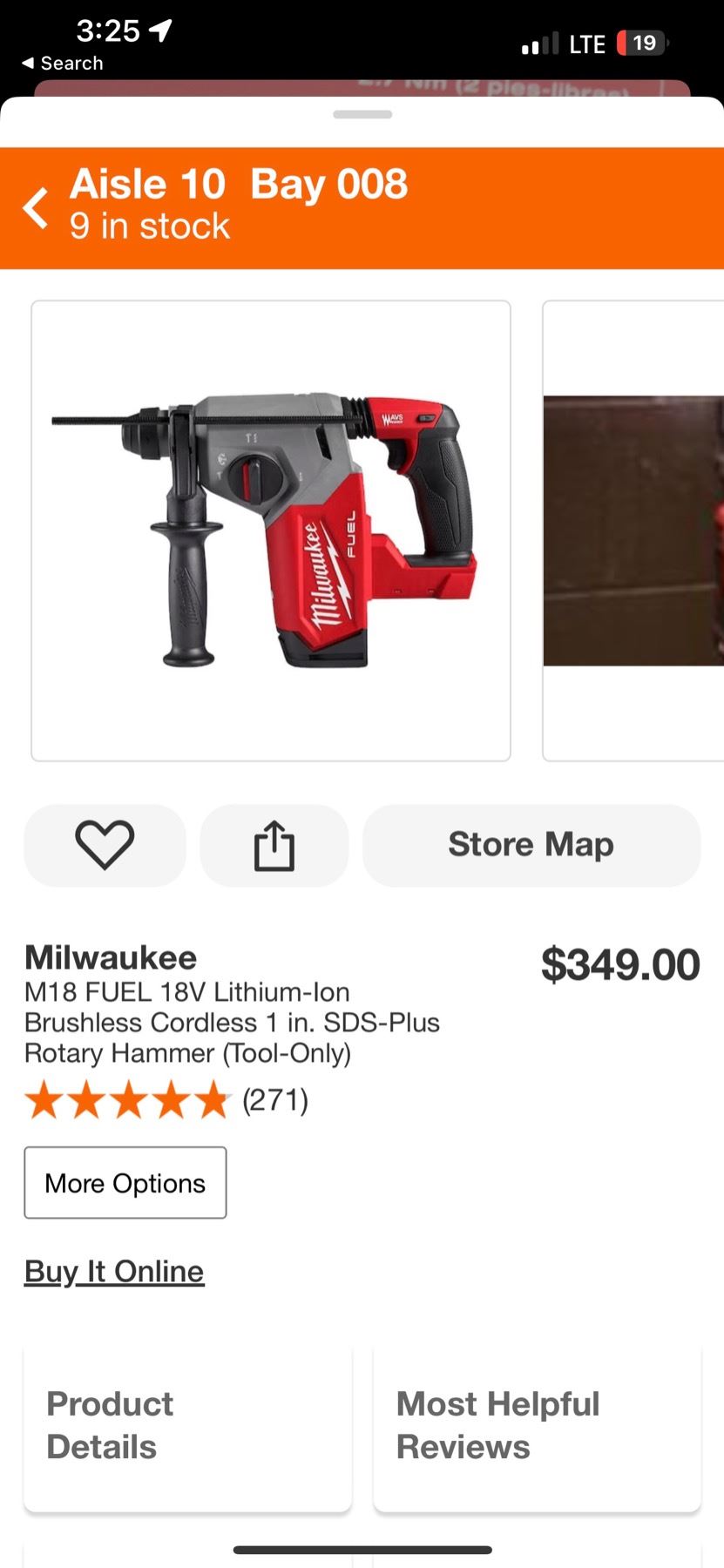Open the Store Map
This screenshot has height=1568, width=724.
pos(531,845)
